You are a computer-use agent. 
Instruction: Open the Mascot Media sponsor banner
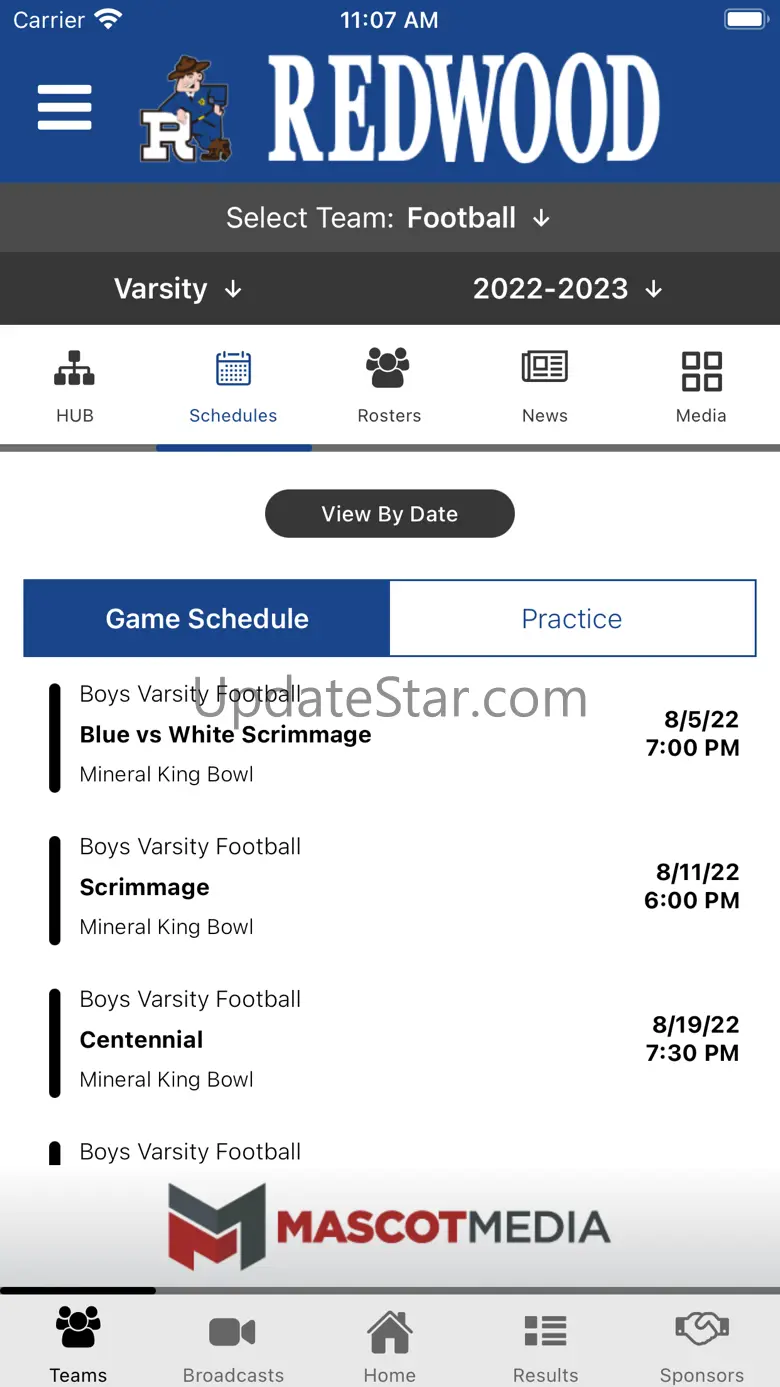pos(390,1227)
